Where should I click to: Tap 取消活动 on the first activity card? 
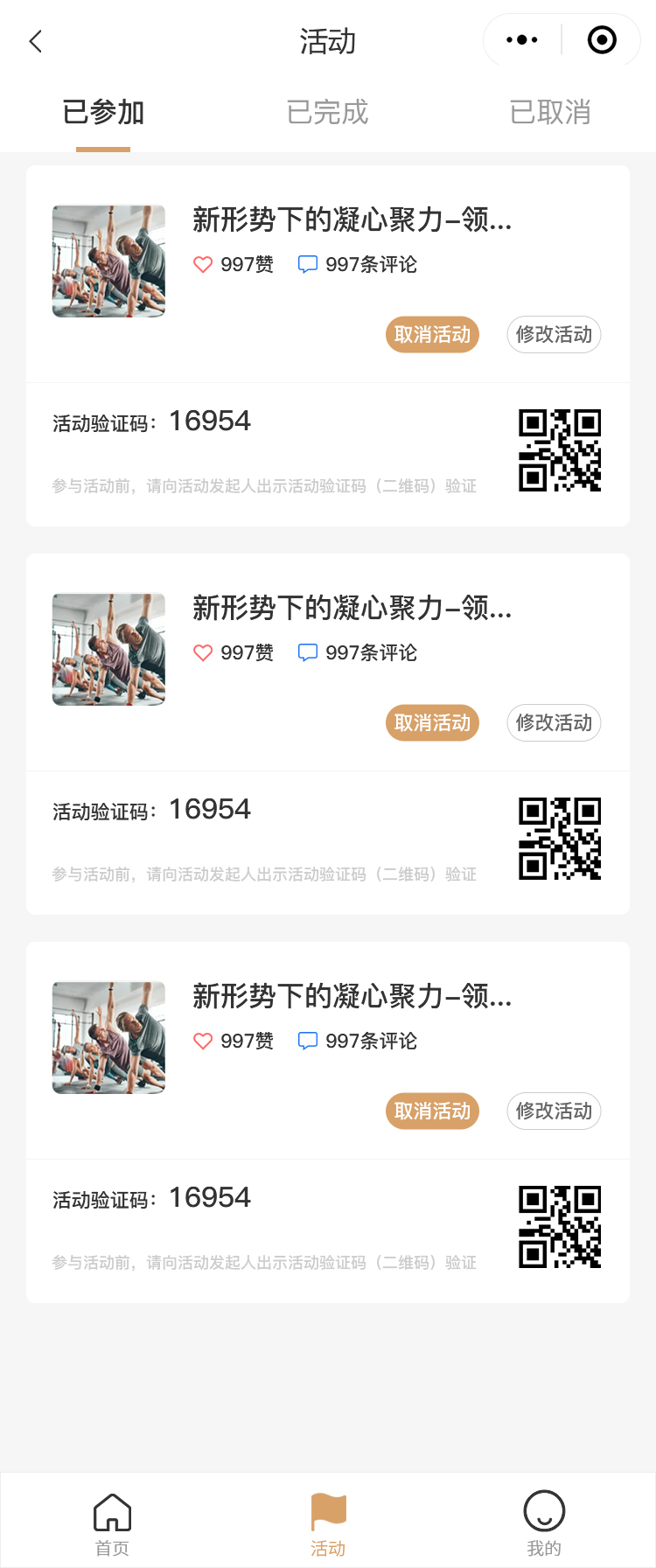432,335
